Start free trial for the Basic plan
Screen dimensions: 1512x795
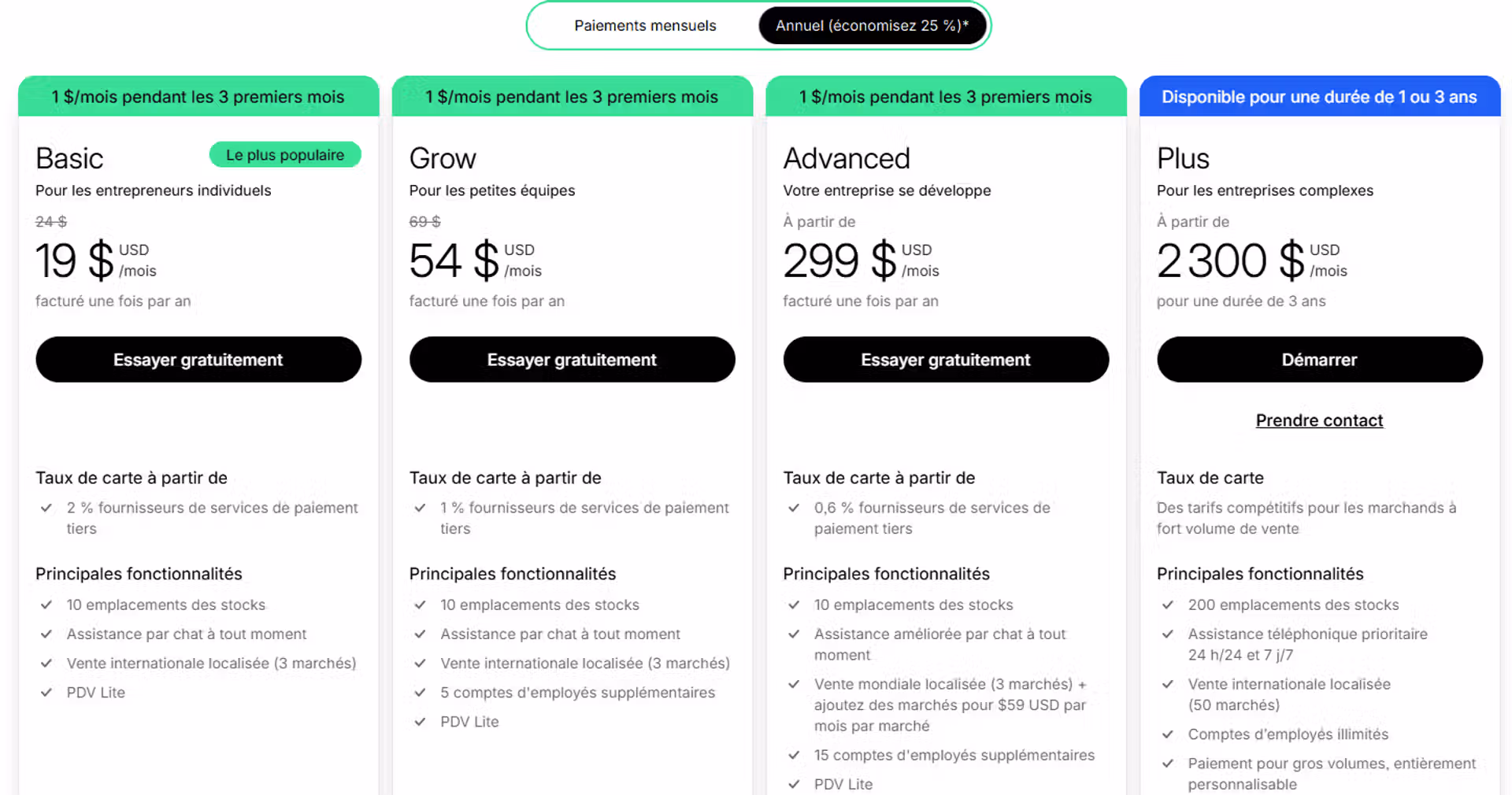tap(198, 360)
